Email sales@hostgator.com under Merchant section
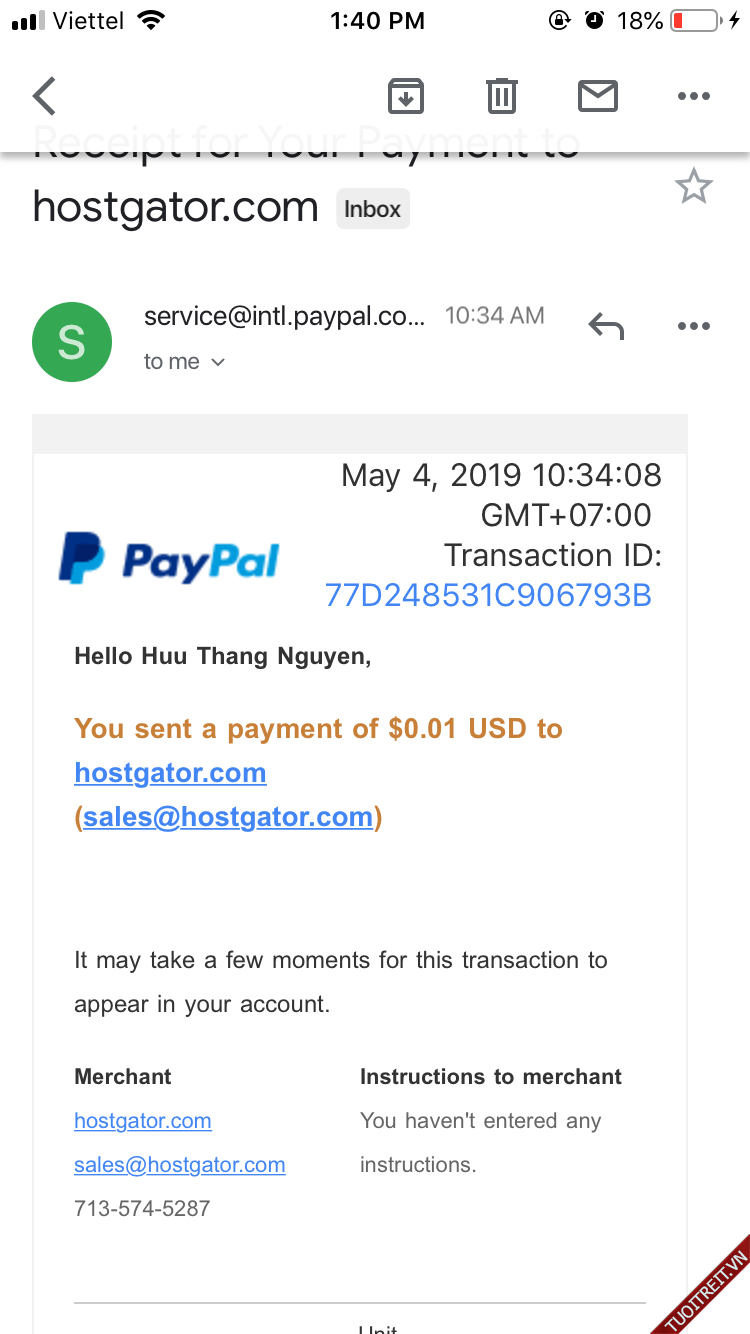The width and height of the screenshot is (750, 1334). pyautogui.click(x=180, y=1165)
